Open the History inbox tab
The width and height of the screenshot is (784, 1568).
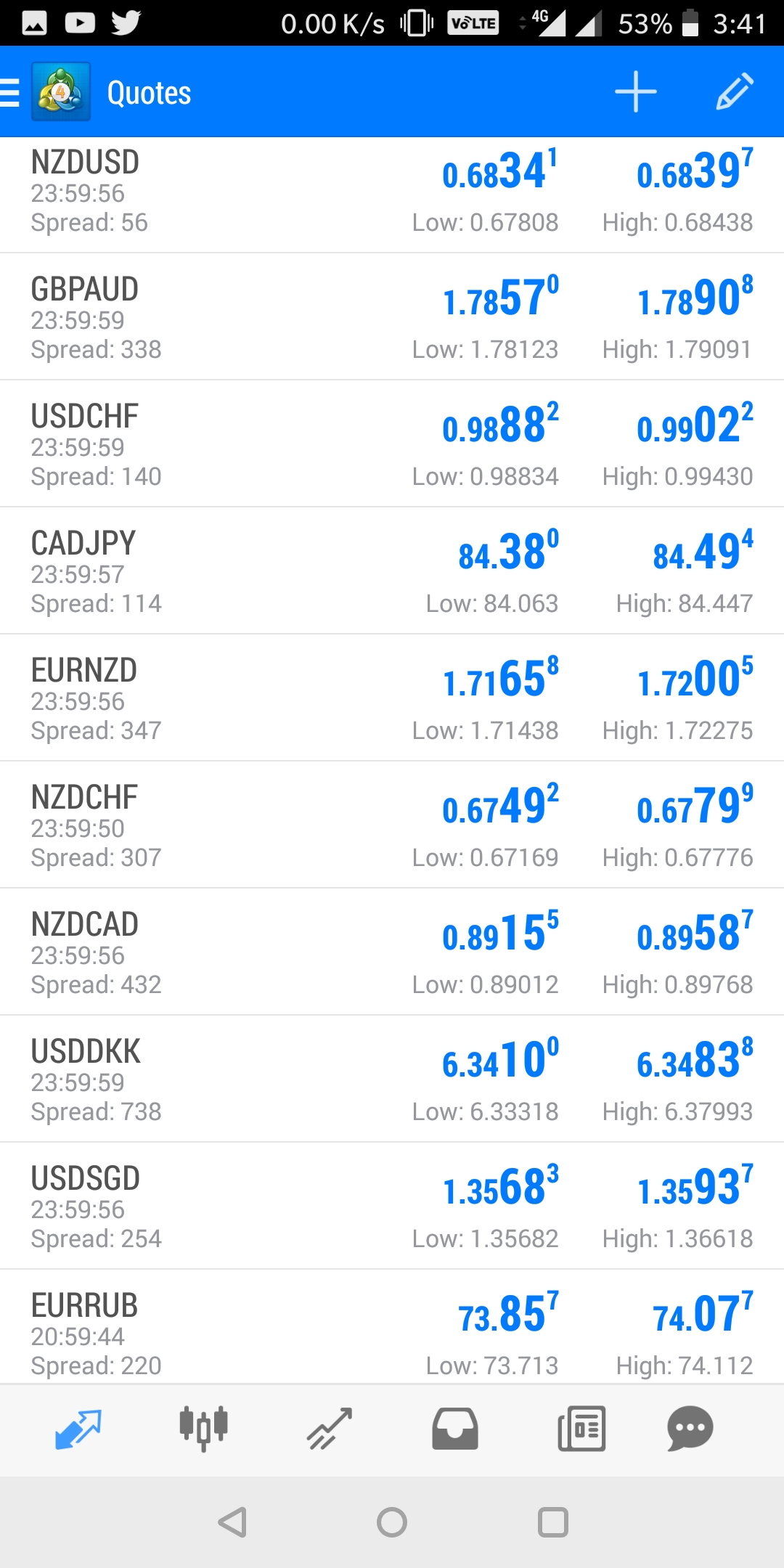pyautogui.click(x=455, y=1429)
